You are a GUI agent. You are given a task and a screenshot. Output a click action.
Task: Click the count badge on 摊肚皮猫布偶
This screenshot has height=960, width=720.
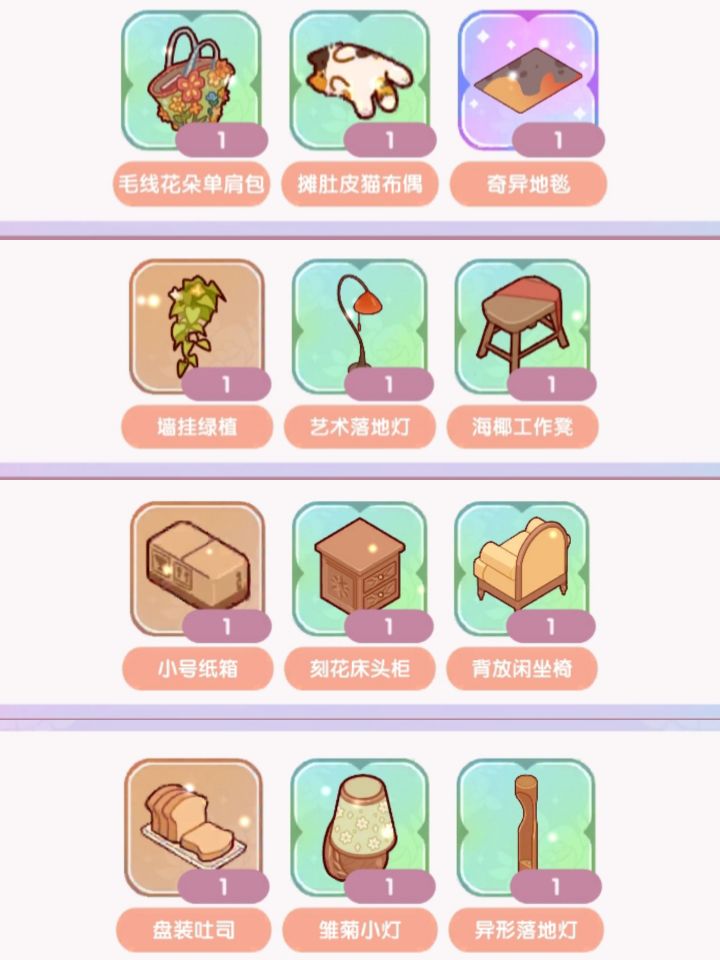(x=389, y=140)
